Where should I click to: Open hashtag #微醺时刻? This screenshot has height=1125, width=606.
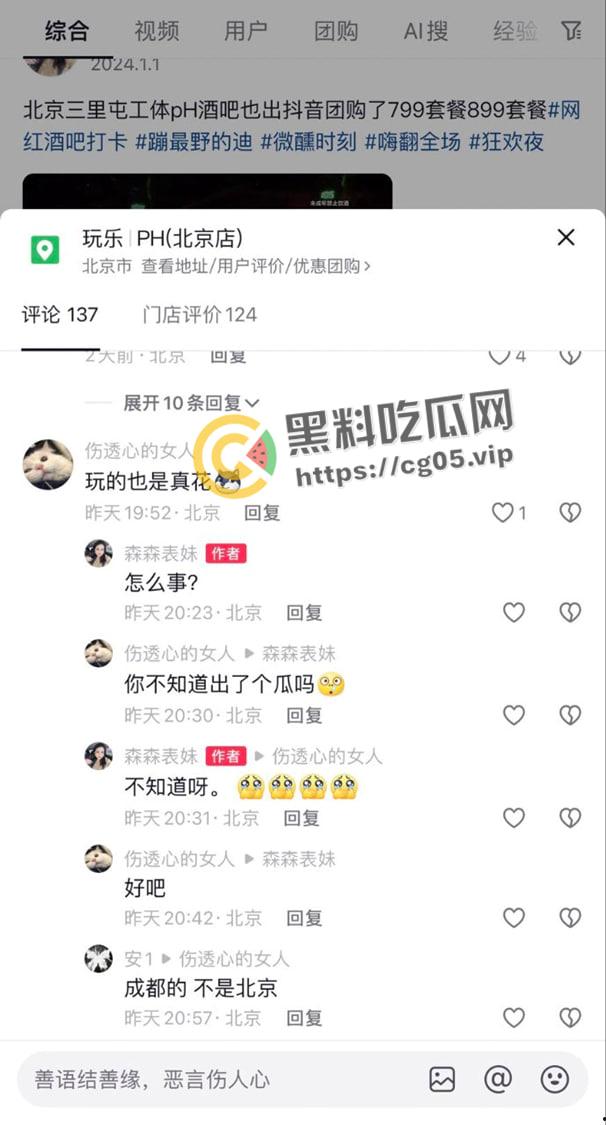pos(308,141)
